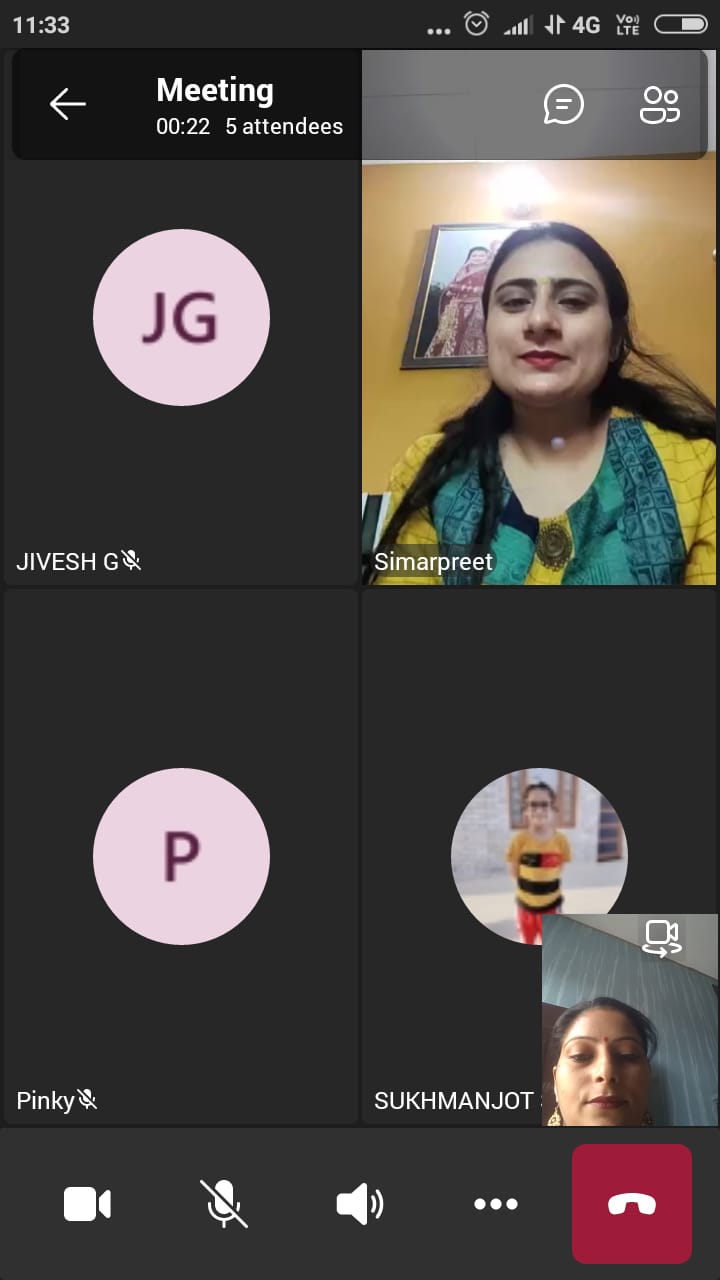This screenshot has width=720, height=1280.
Task: Open more options menu
Action: [496, 1204]
